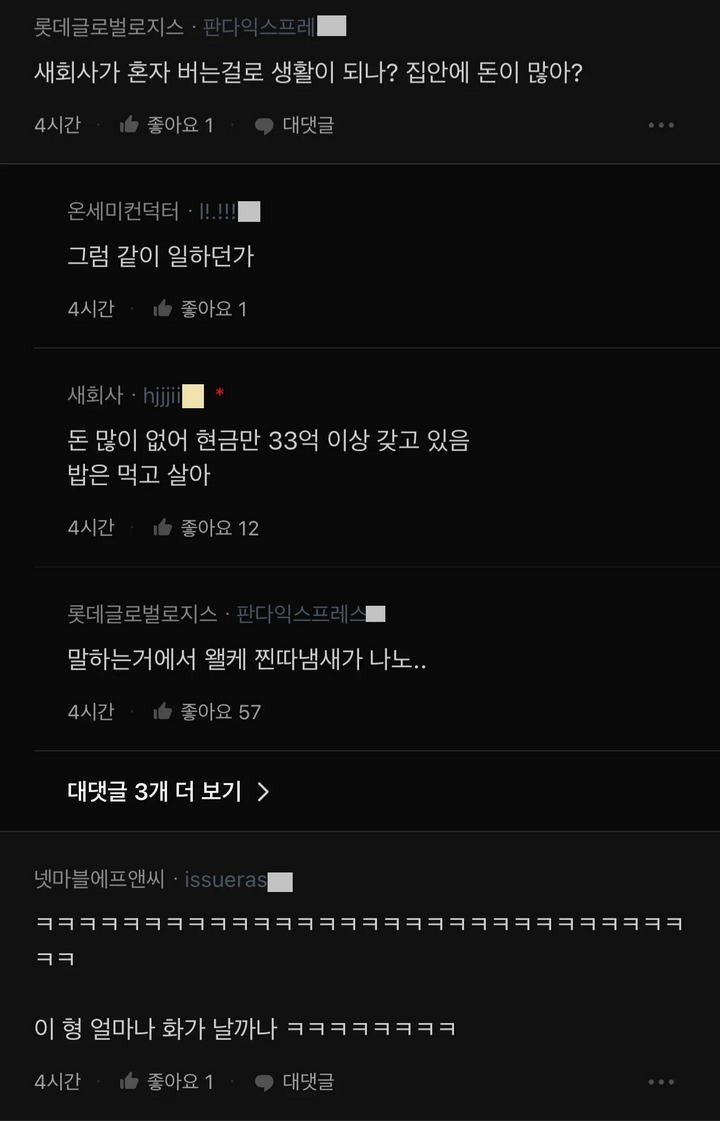
Task: Like the reply mentioning 찐따냄새
Action: tap(206, 712)
